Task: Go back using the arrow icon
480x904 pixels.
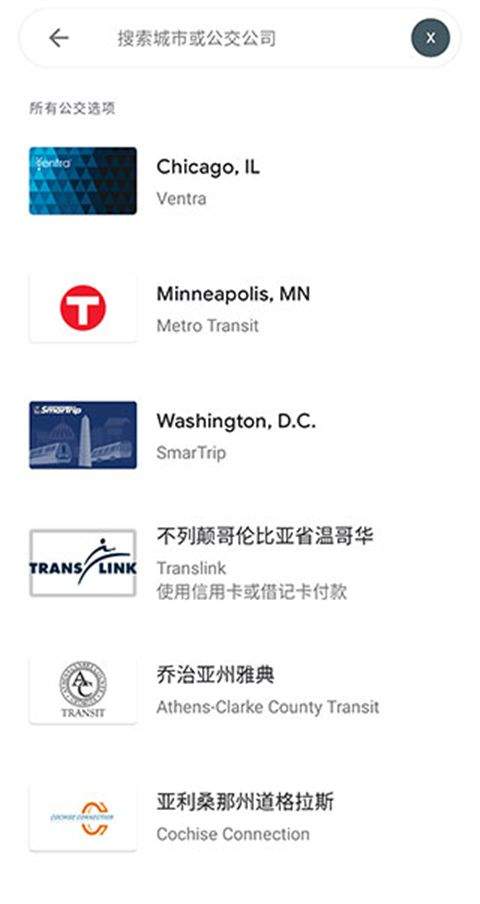Action: pyautogui.click(x=59, y=38)
